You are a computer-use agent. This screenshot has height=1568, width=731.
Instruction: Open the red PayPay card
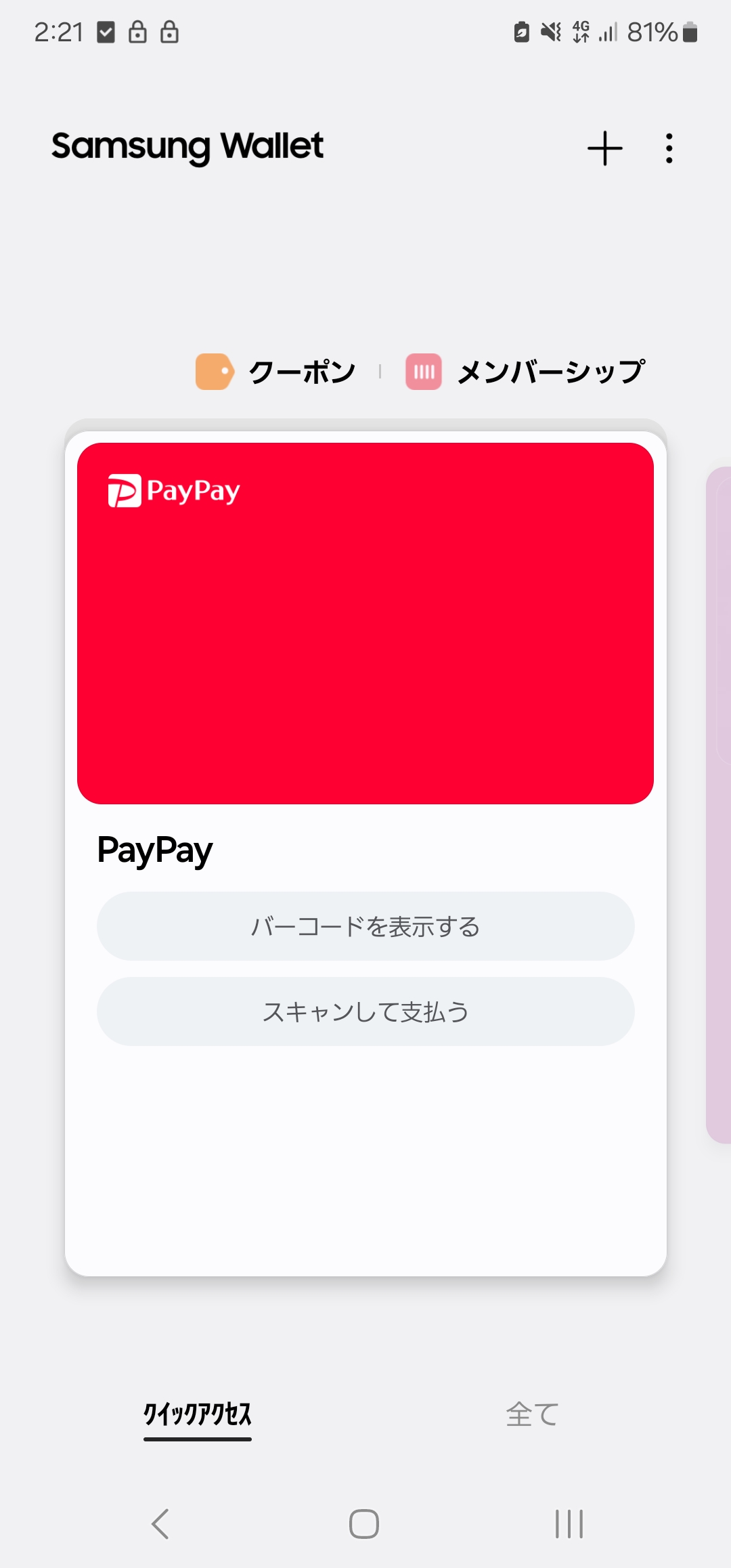[x=365, y=623]
